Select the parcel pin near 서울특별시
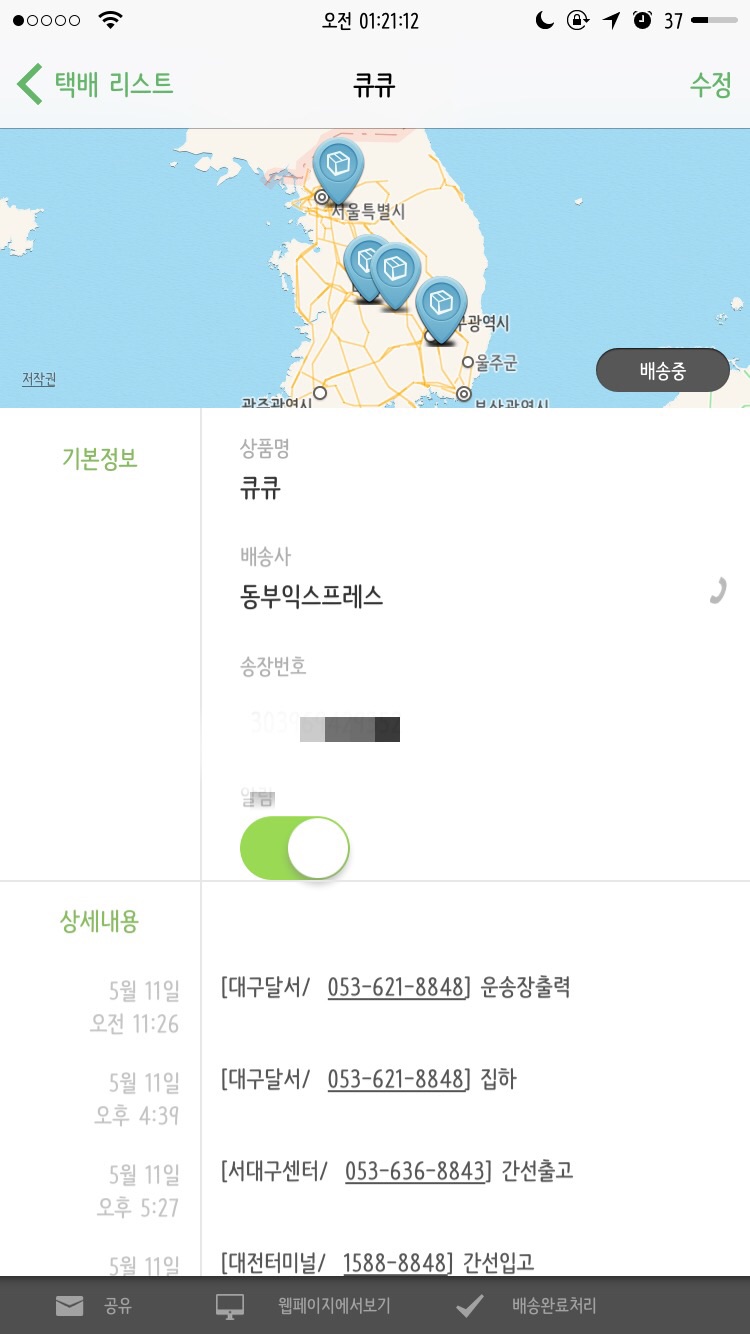The image size is (750, 1334). tap(338, 170)
